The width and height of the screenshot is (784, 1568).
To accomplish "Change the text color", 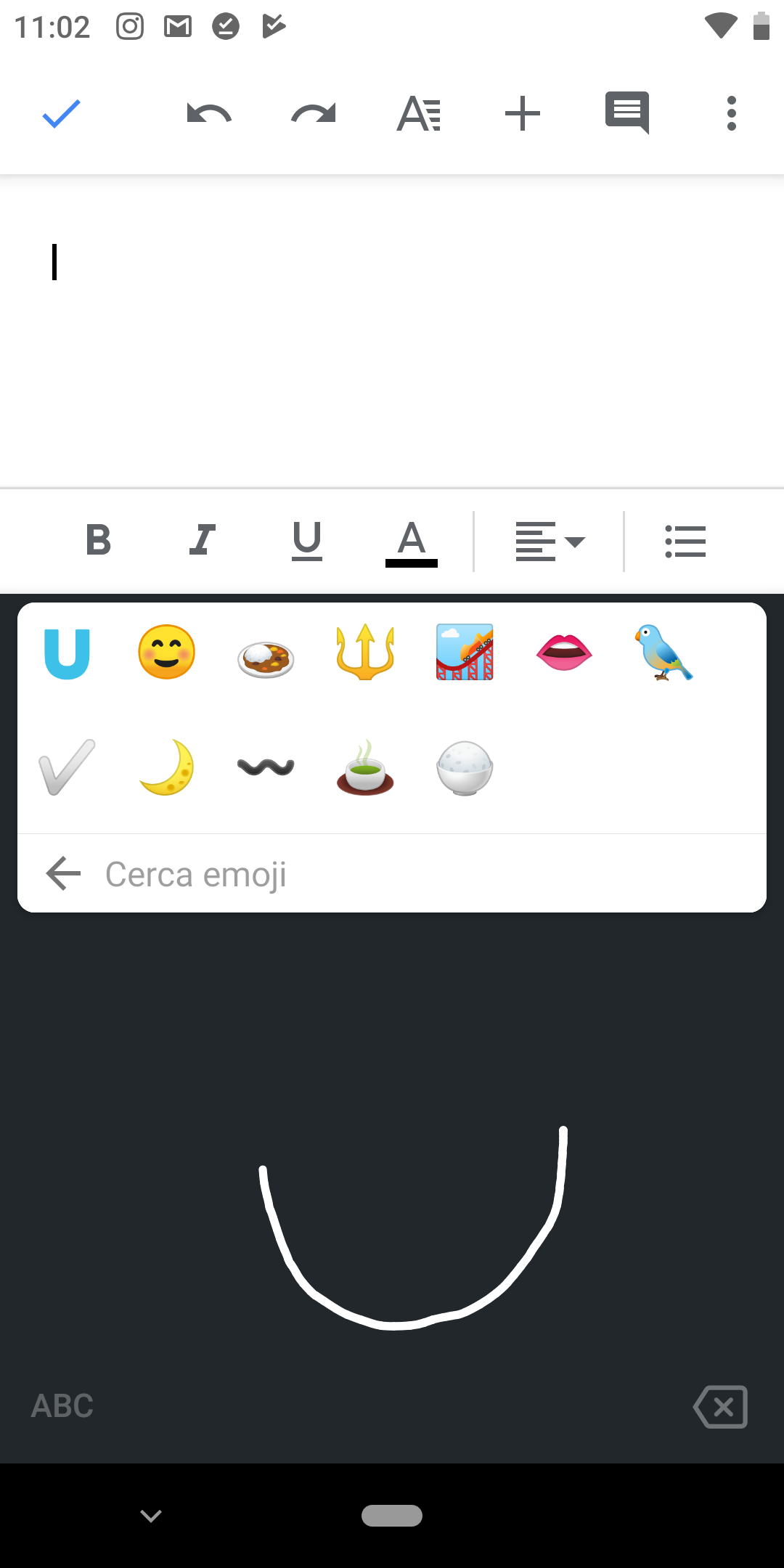I will (412, 543).
